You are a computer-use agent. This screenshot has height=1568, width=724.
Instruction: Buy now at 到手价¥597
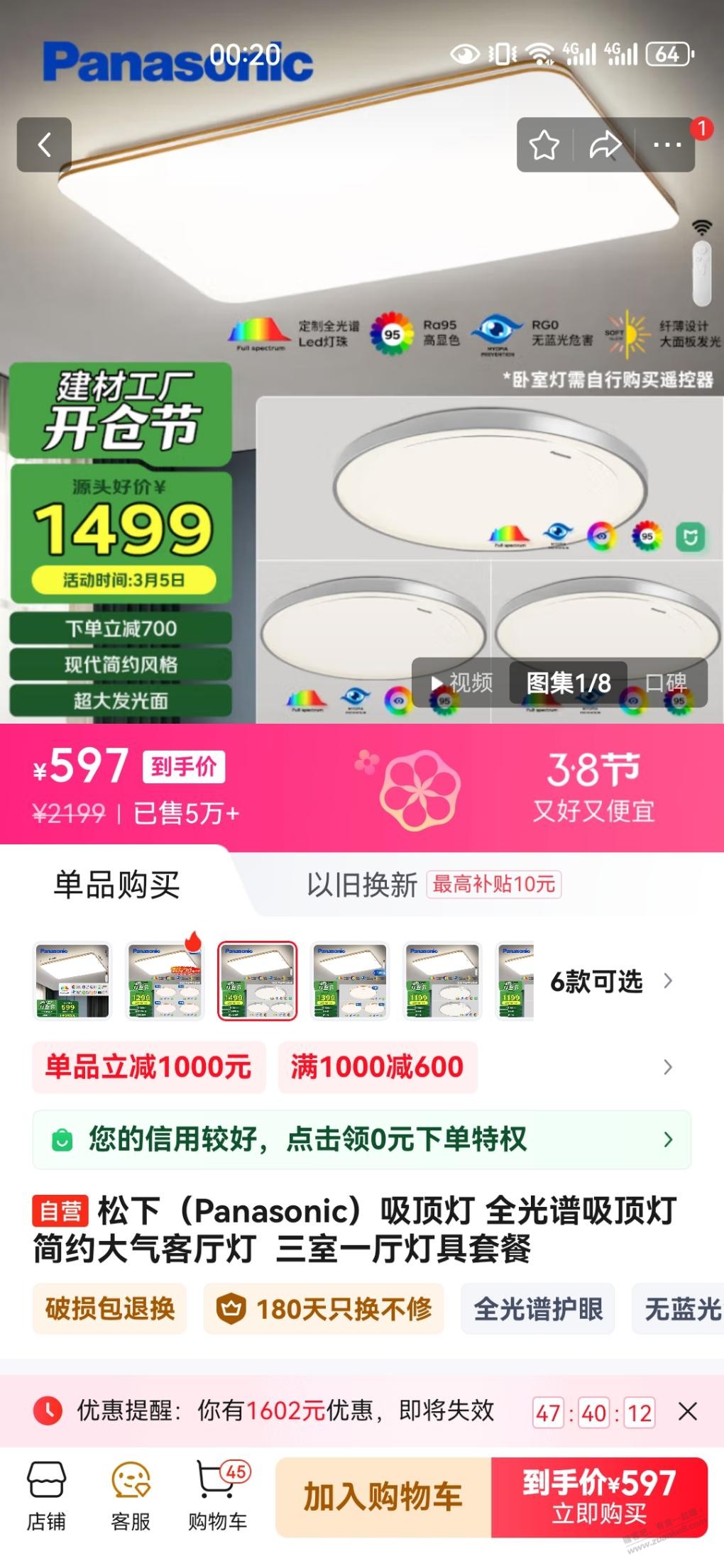pos(599,1497)
